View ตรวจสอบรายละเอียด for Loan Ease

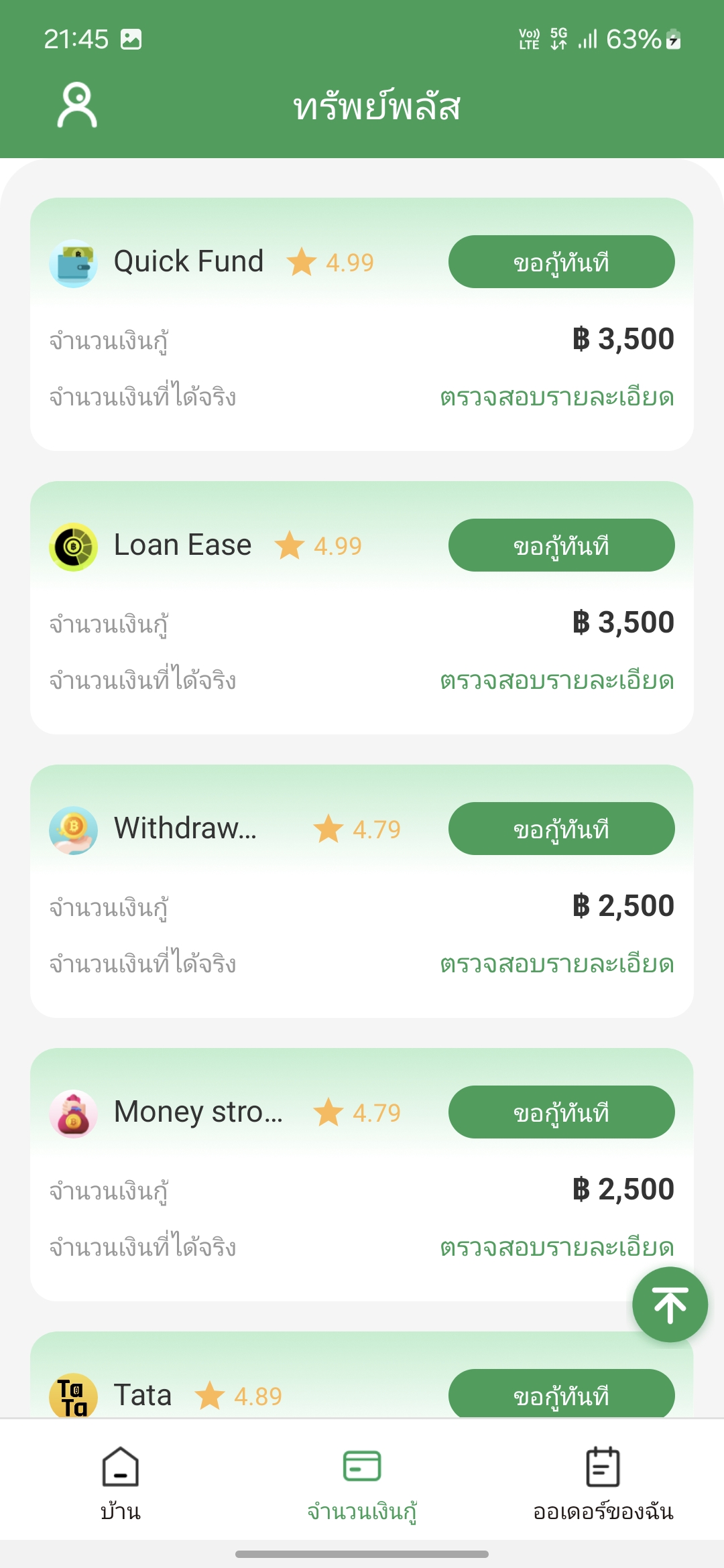[557, 681]
